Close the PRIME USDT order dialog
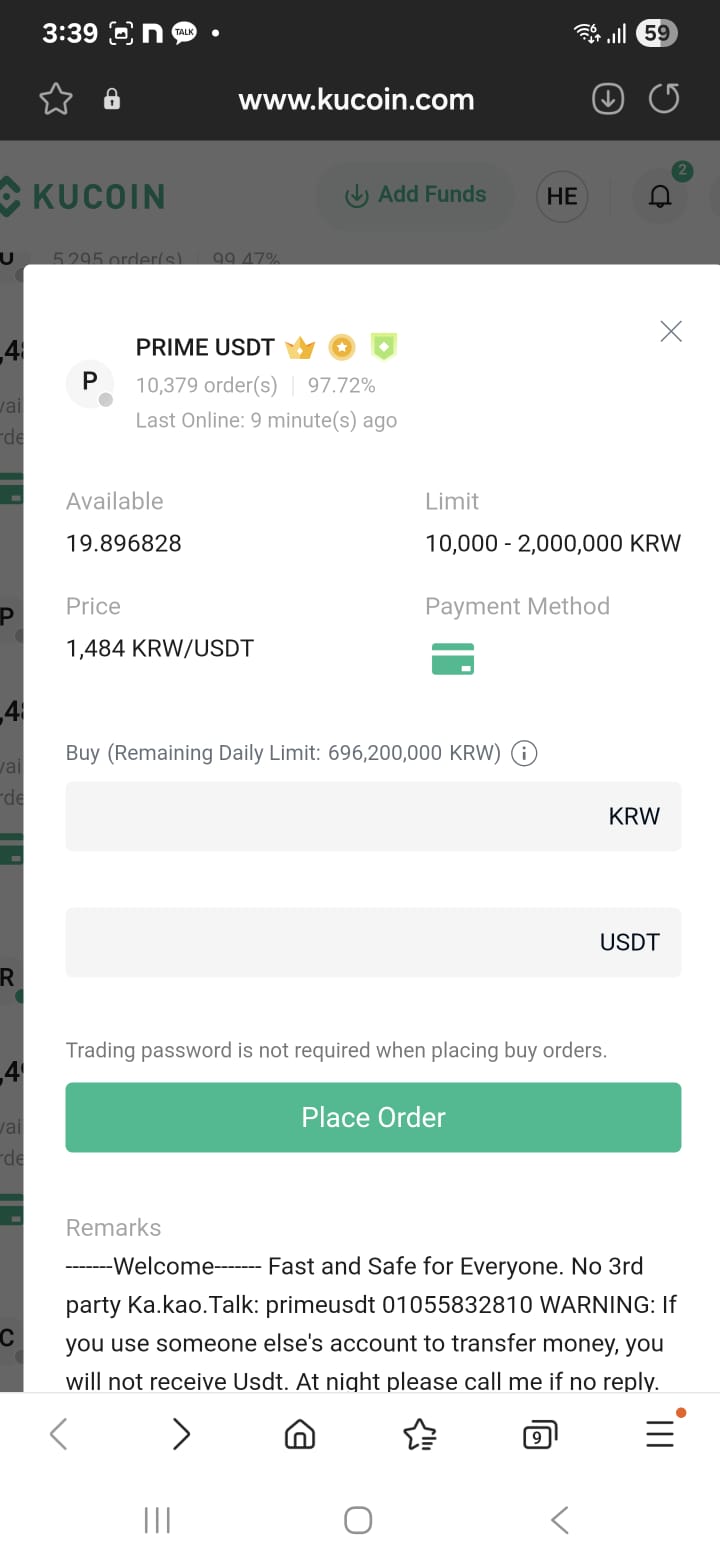Screen dimensions: 720x1560 671,331
